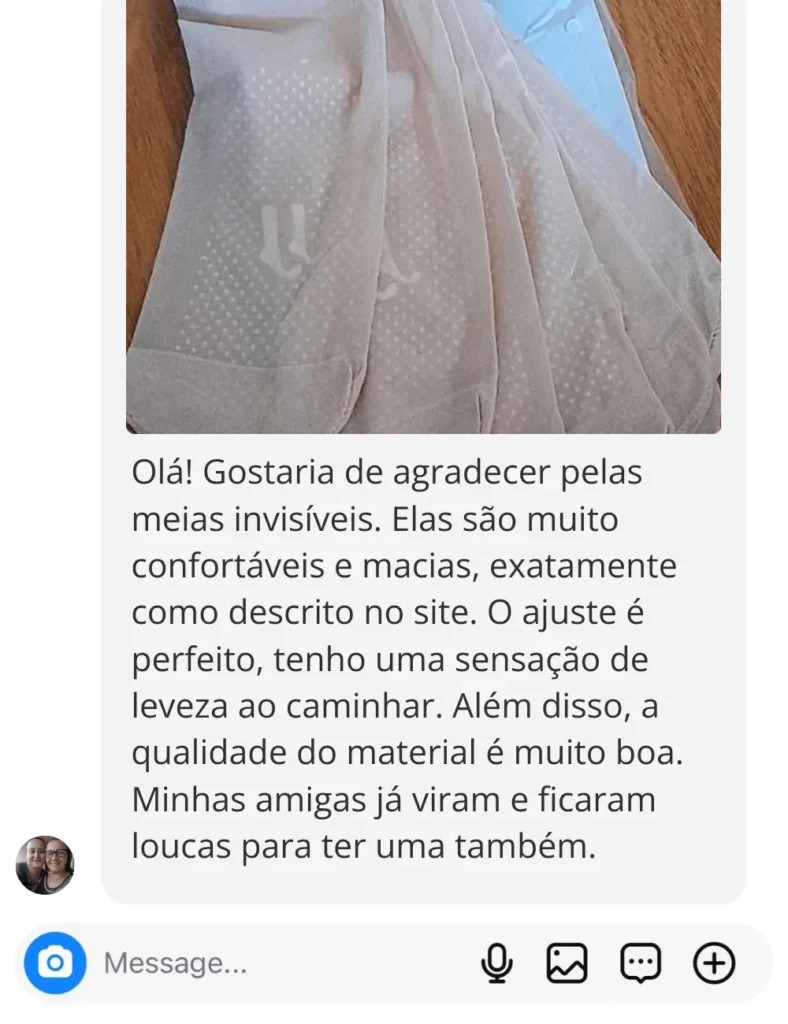788x1024 pixels.
Task: Open the camera from the message bar
Action: 55,963
